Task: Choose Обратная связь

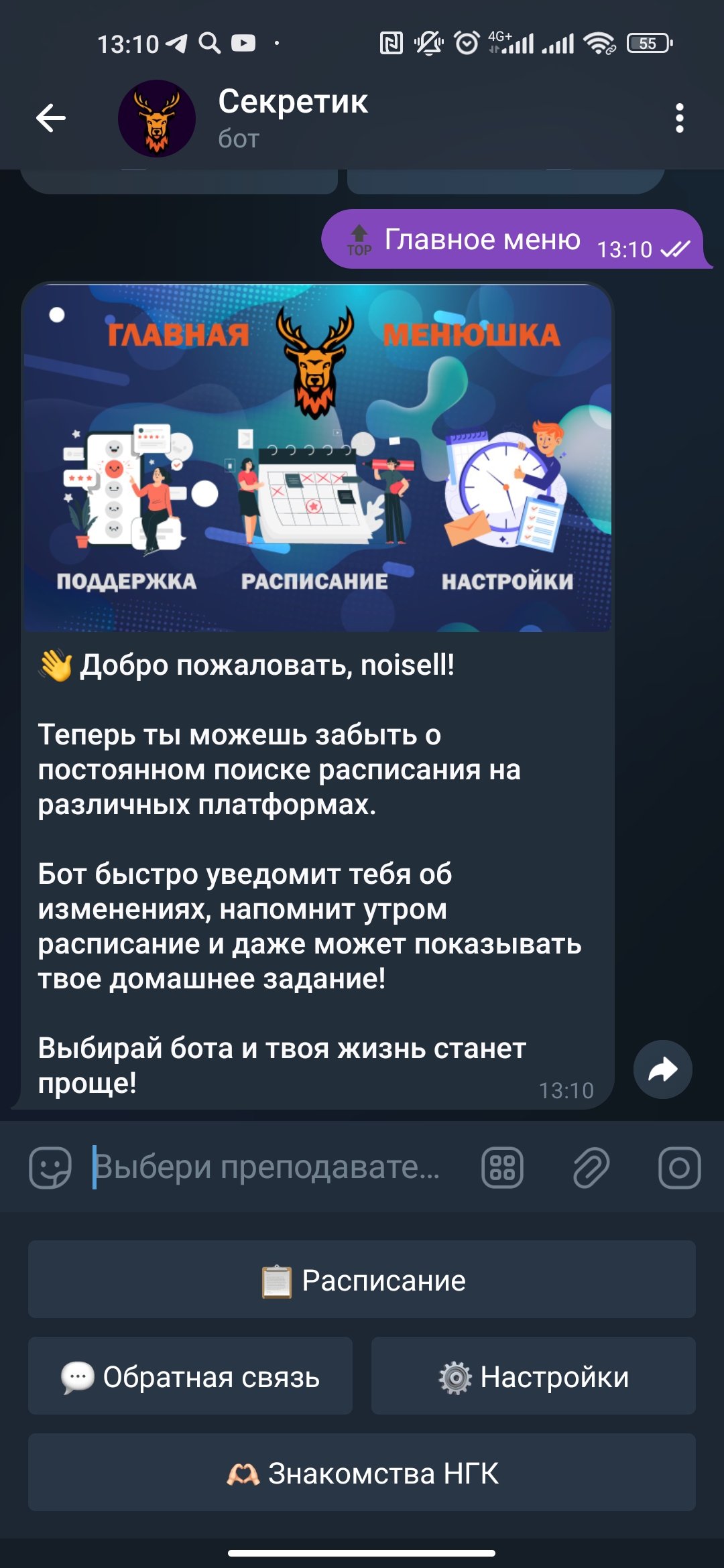Action: pyautogui.click(x=190, y=1376)
